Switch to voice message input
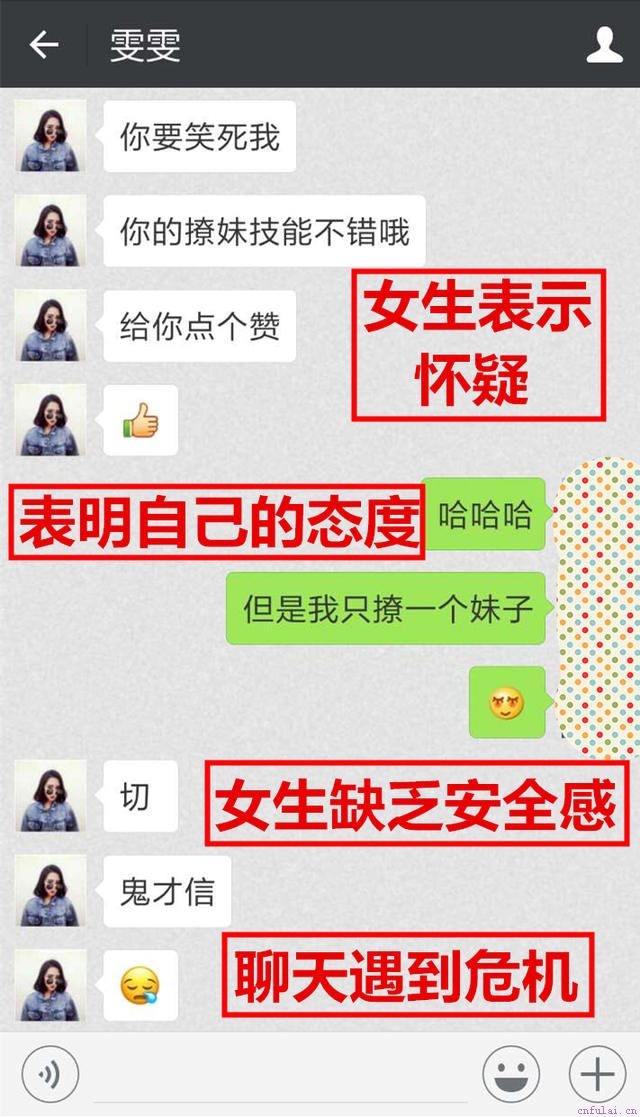The width and height of the screenshot is (640, 1117). (49, 1075)
